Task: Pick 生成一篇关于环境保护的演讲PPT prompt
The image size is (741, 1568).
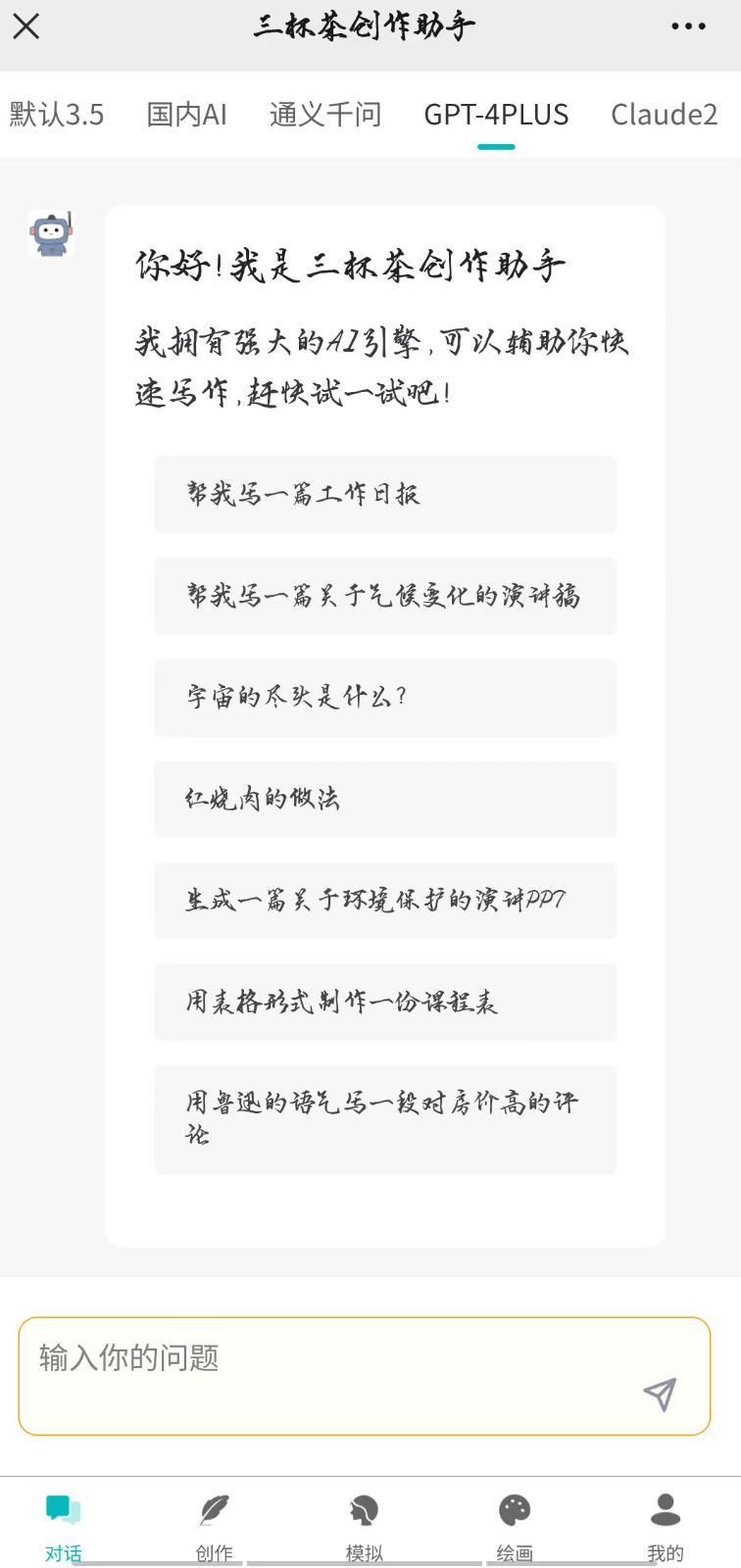Action: 385,901
